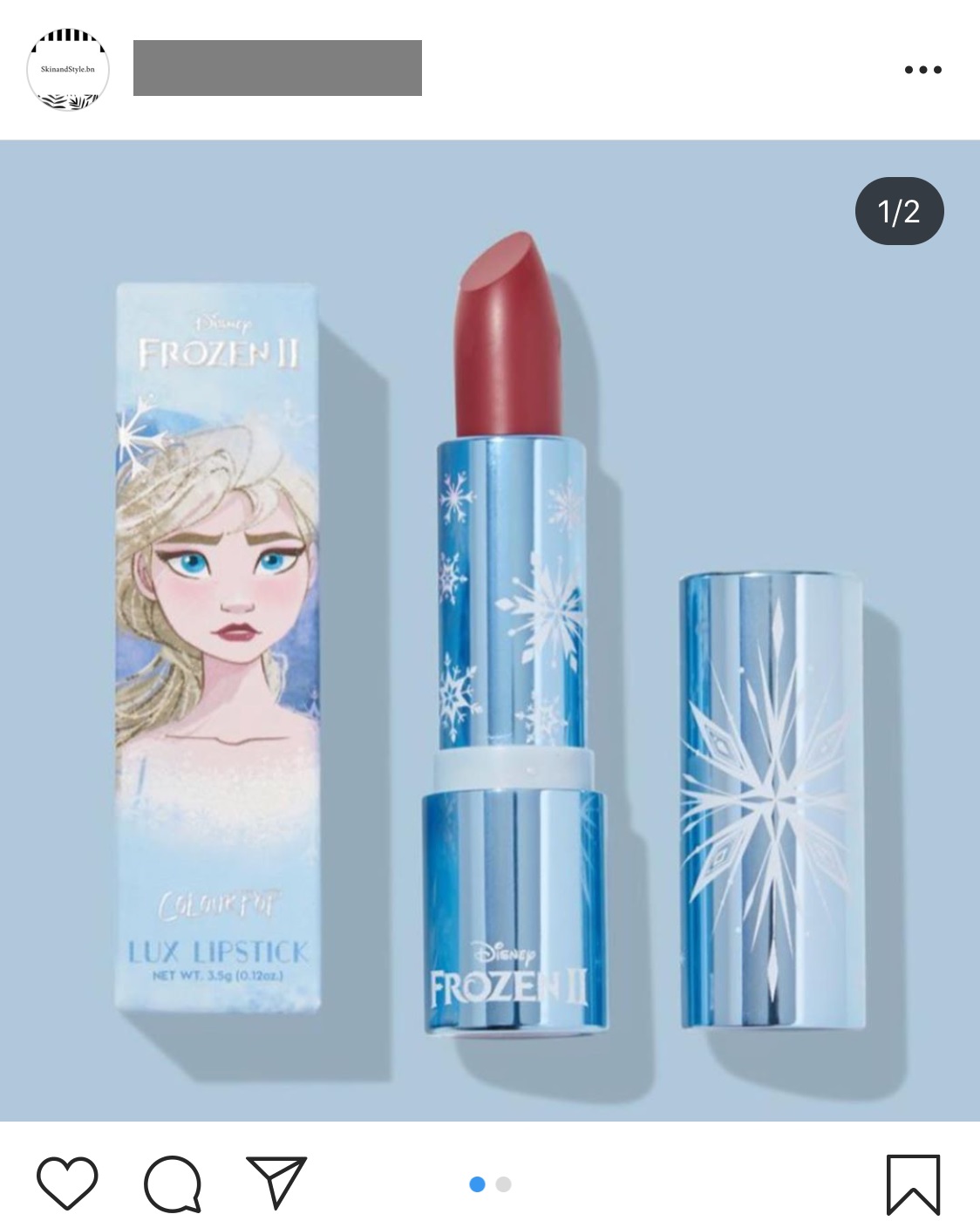Tap the redacted username next to the avatar

coord(277,68)
